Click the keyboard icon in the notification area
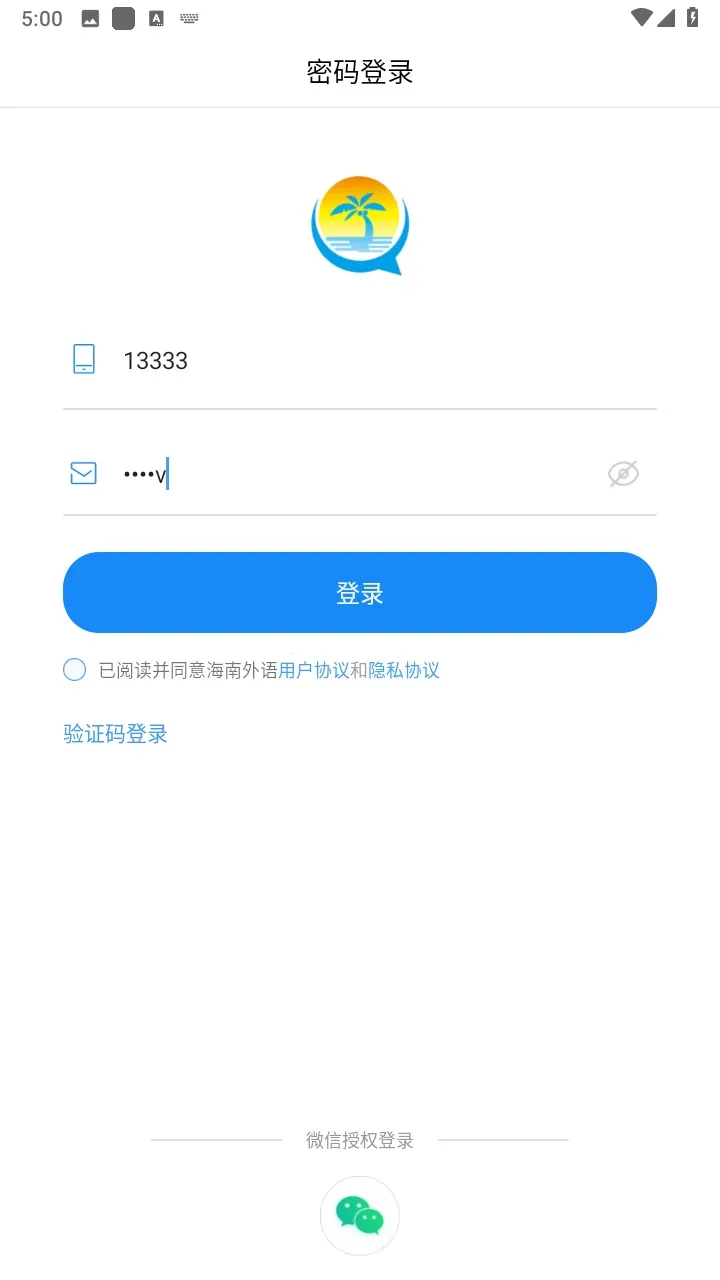 (188, 17)
